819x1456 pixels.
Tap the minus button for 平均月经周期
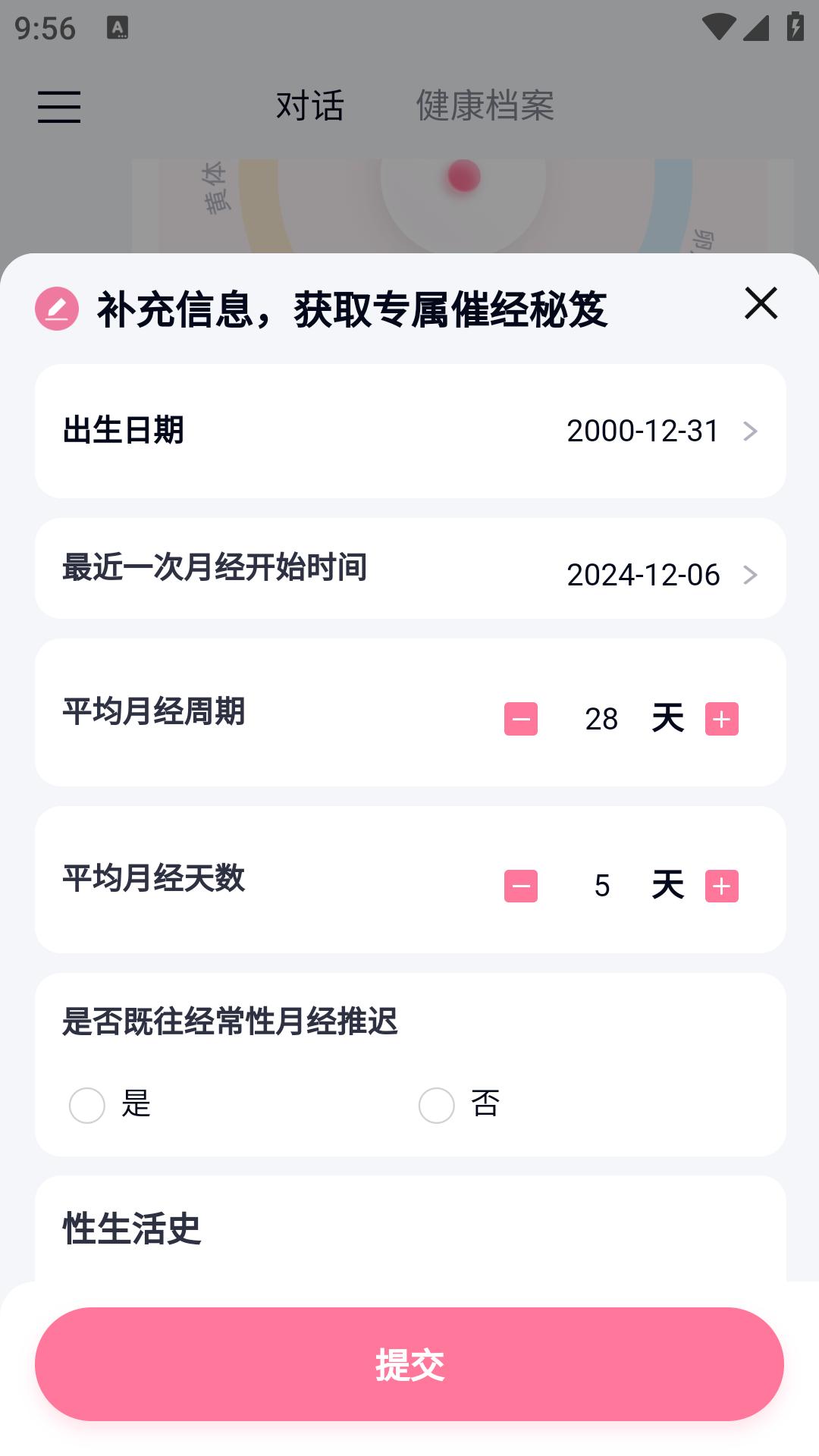520,720
